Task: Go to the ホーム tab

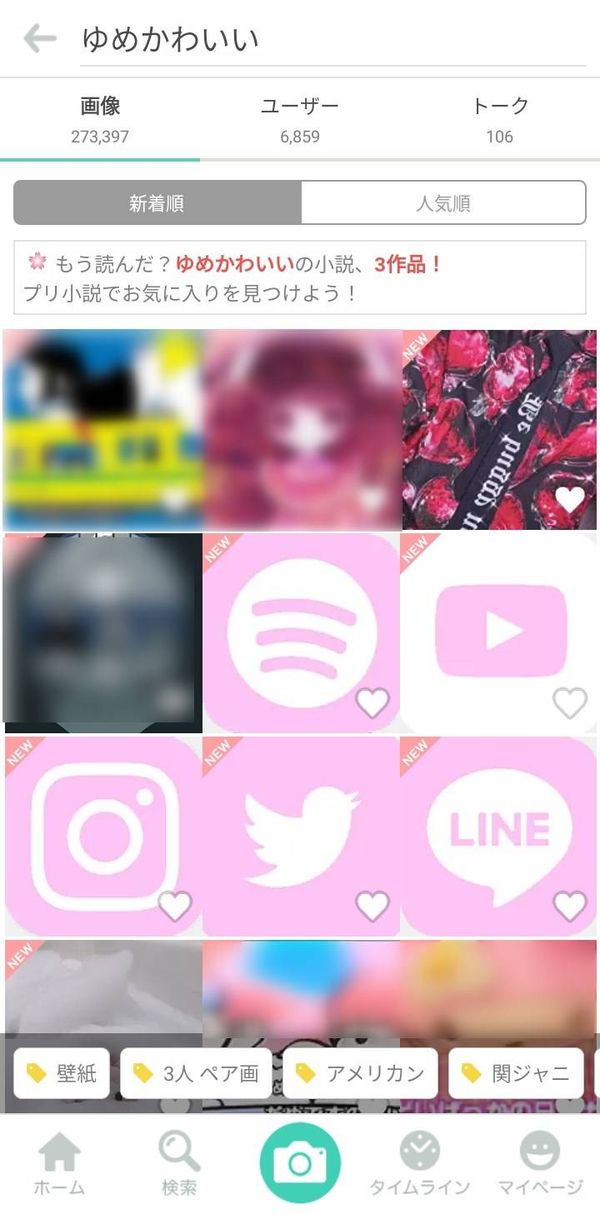Action: click(x=60, y=1165)
